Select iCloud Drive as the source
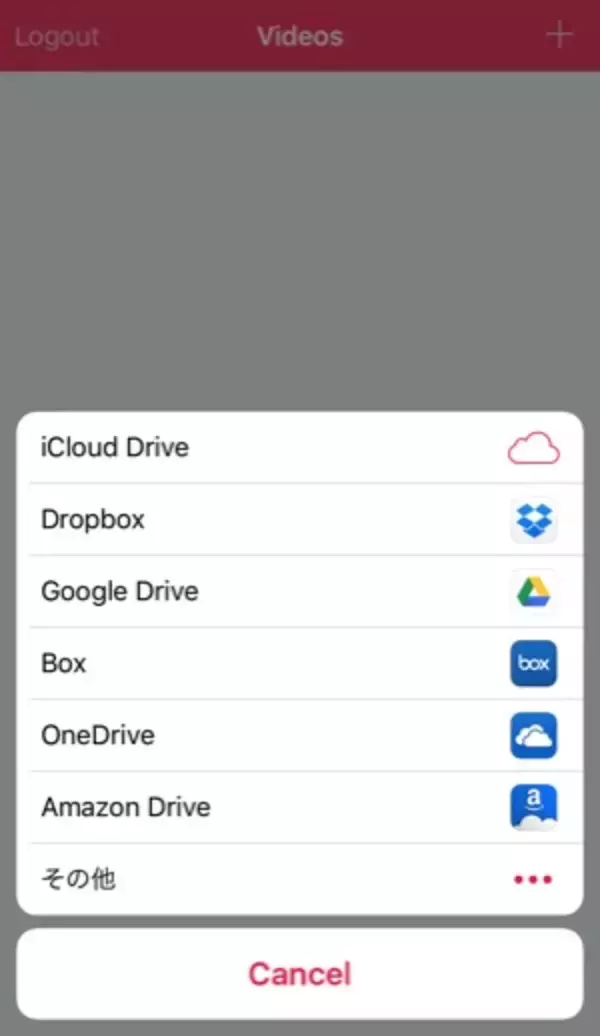 (299, 447)
